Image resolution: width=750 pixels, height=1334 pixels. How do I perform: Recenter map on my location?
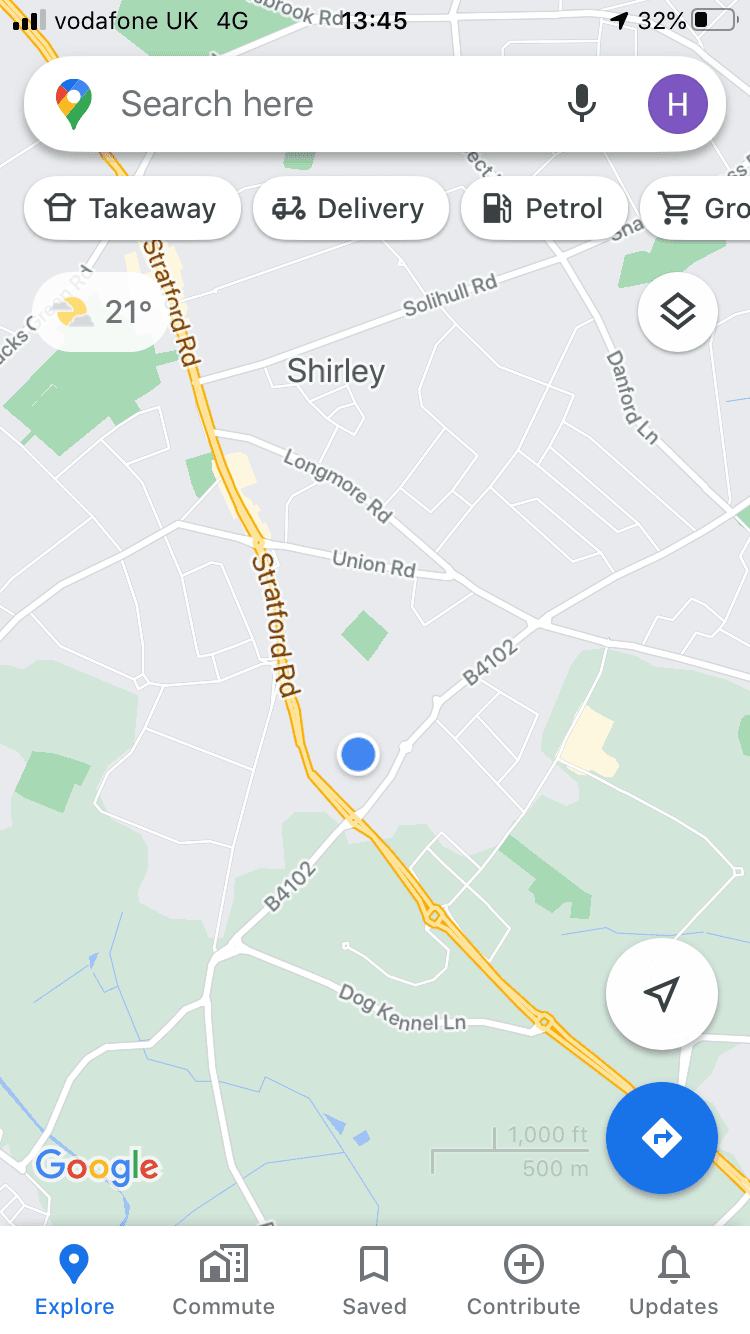click(662, 994)
